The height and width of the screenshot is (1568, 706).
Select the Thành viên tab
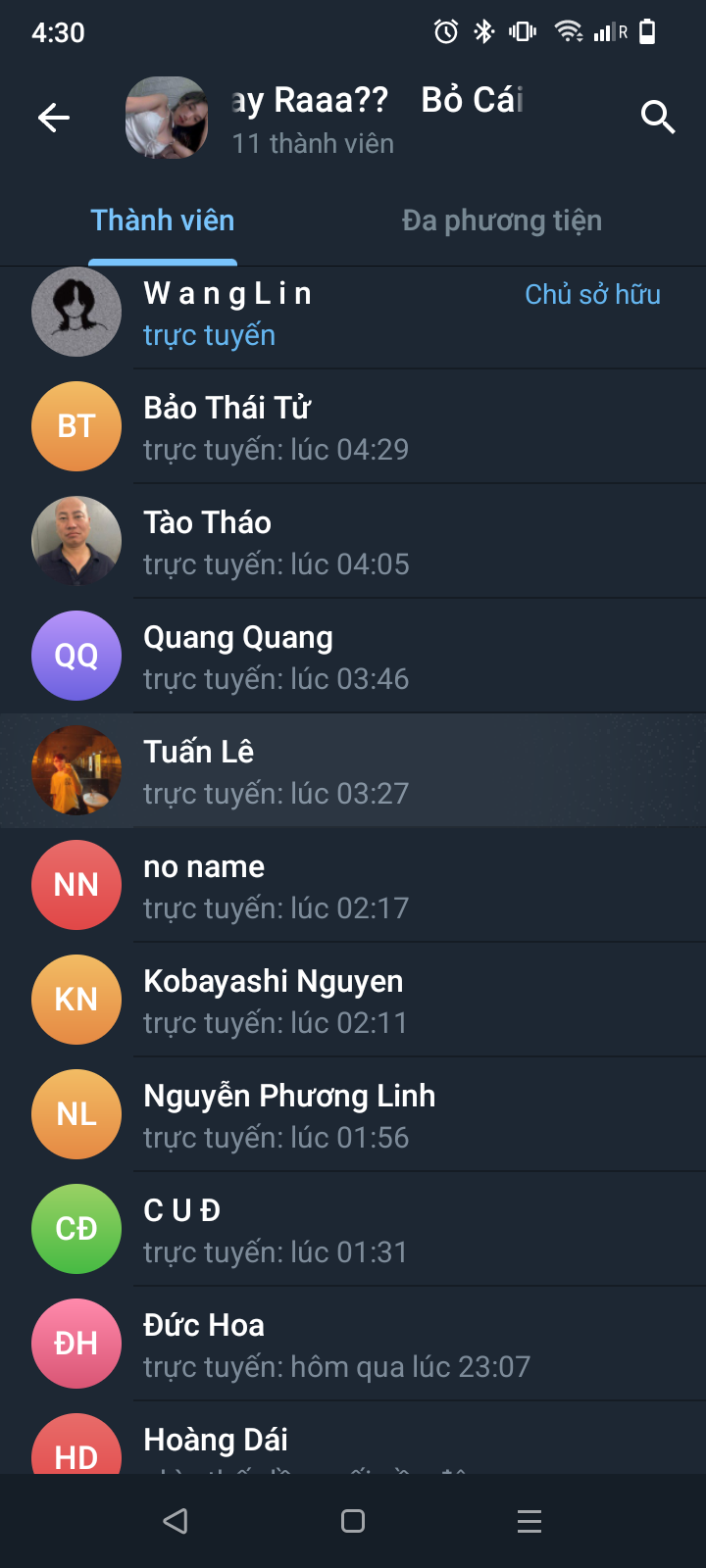(163, 221)
